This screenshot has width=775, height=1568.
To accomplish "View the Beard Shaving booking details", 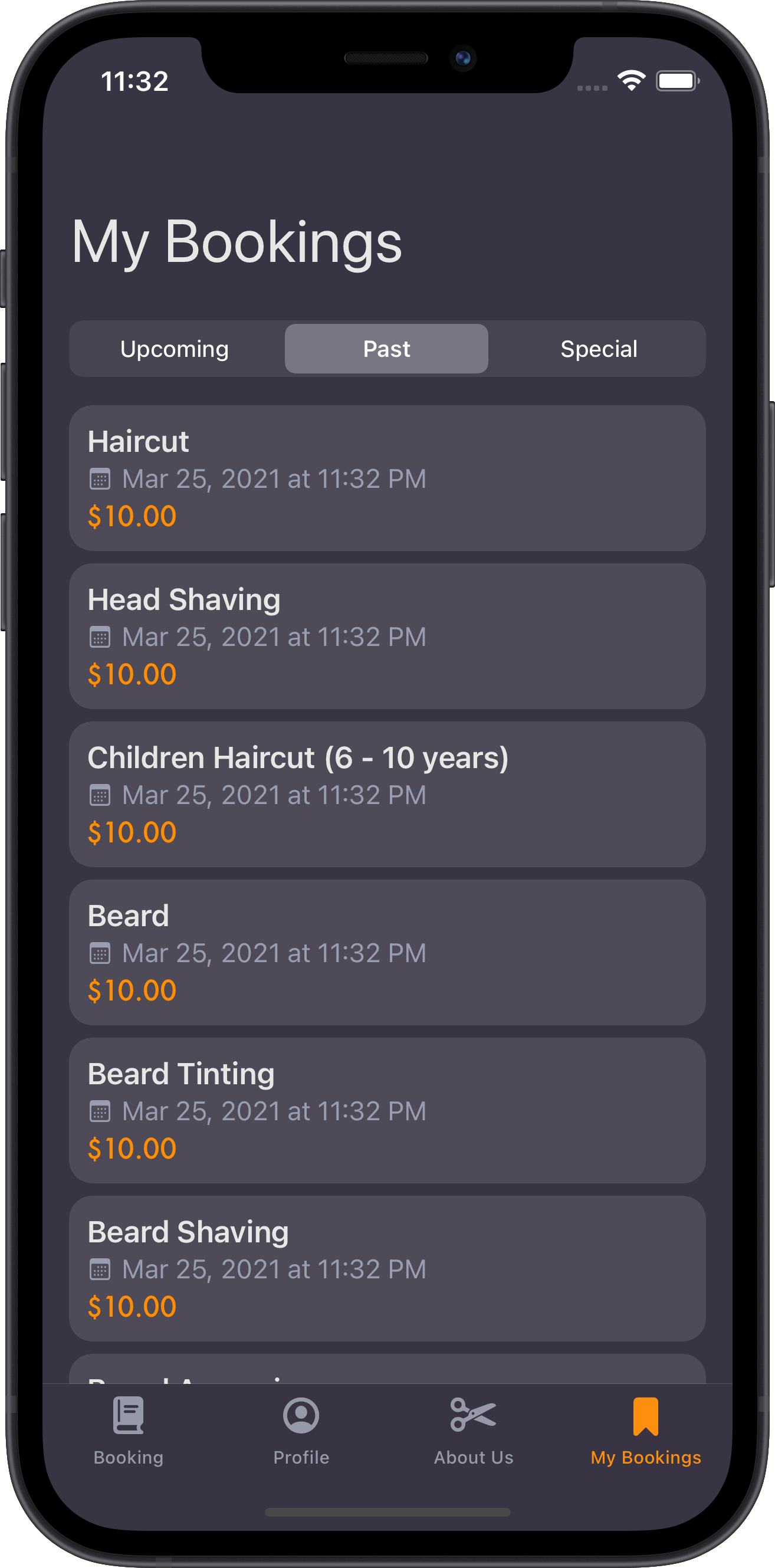I will coord(387,1268).
